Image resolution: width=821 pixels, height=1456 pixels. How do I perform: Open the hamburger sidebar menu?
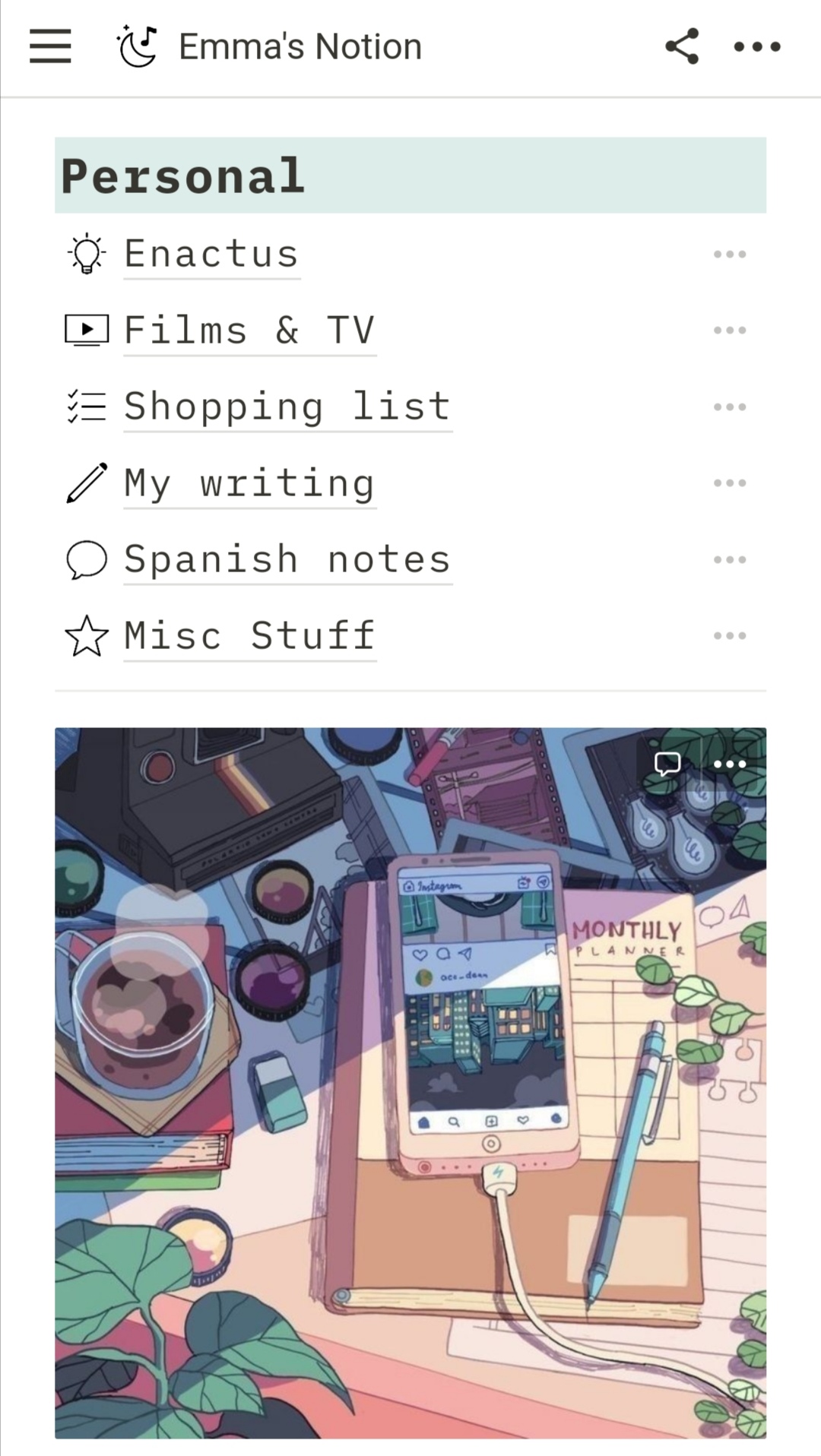click(x=50, y=46)
